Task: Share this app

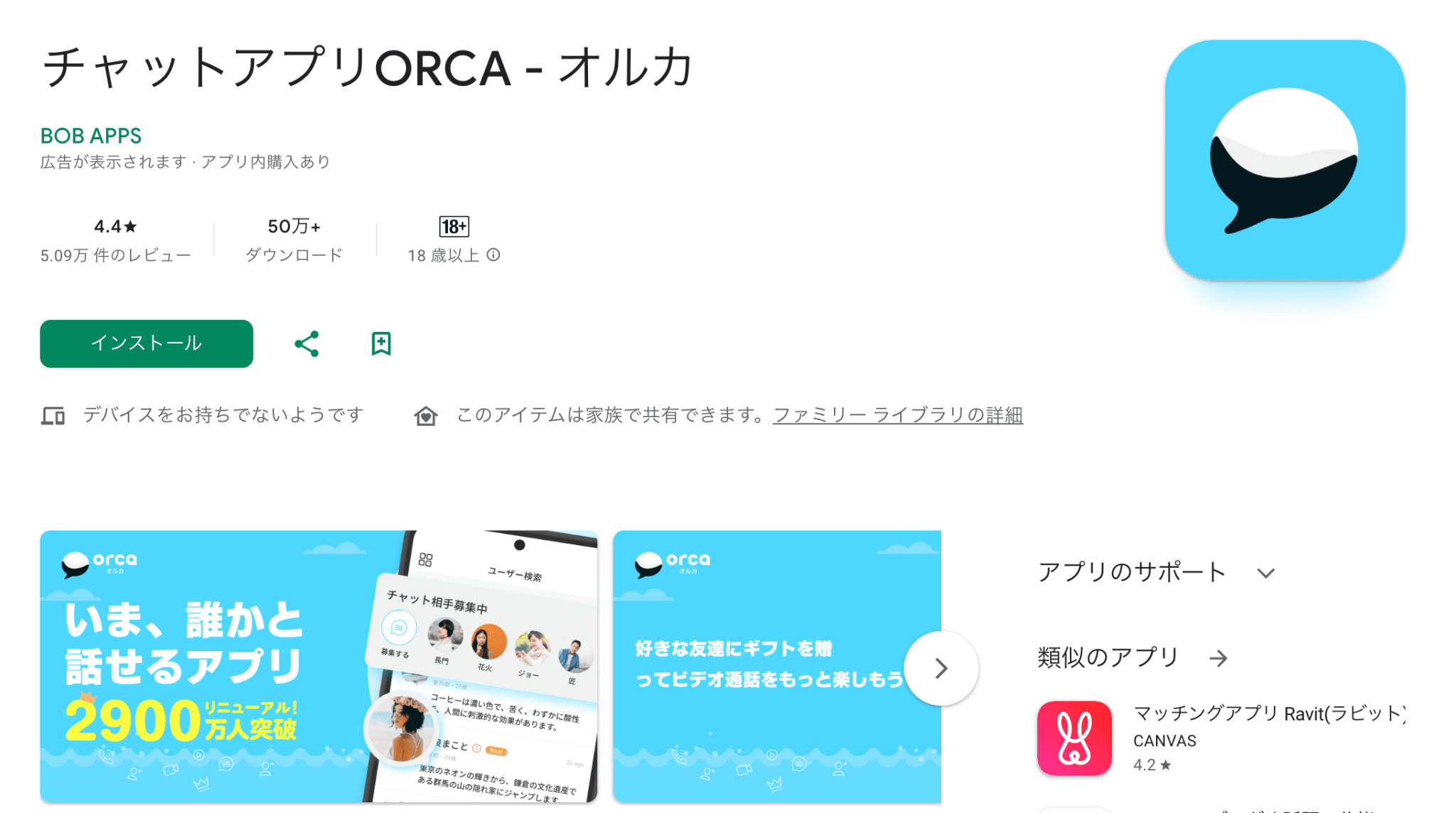Action: (x=306, y=344)
